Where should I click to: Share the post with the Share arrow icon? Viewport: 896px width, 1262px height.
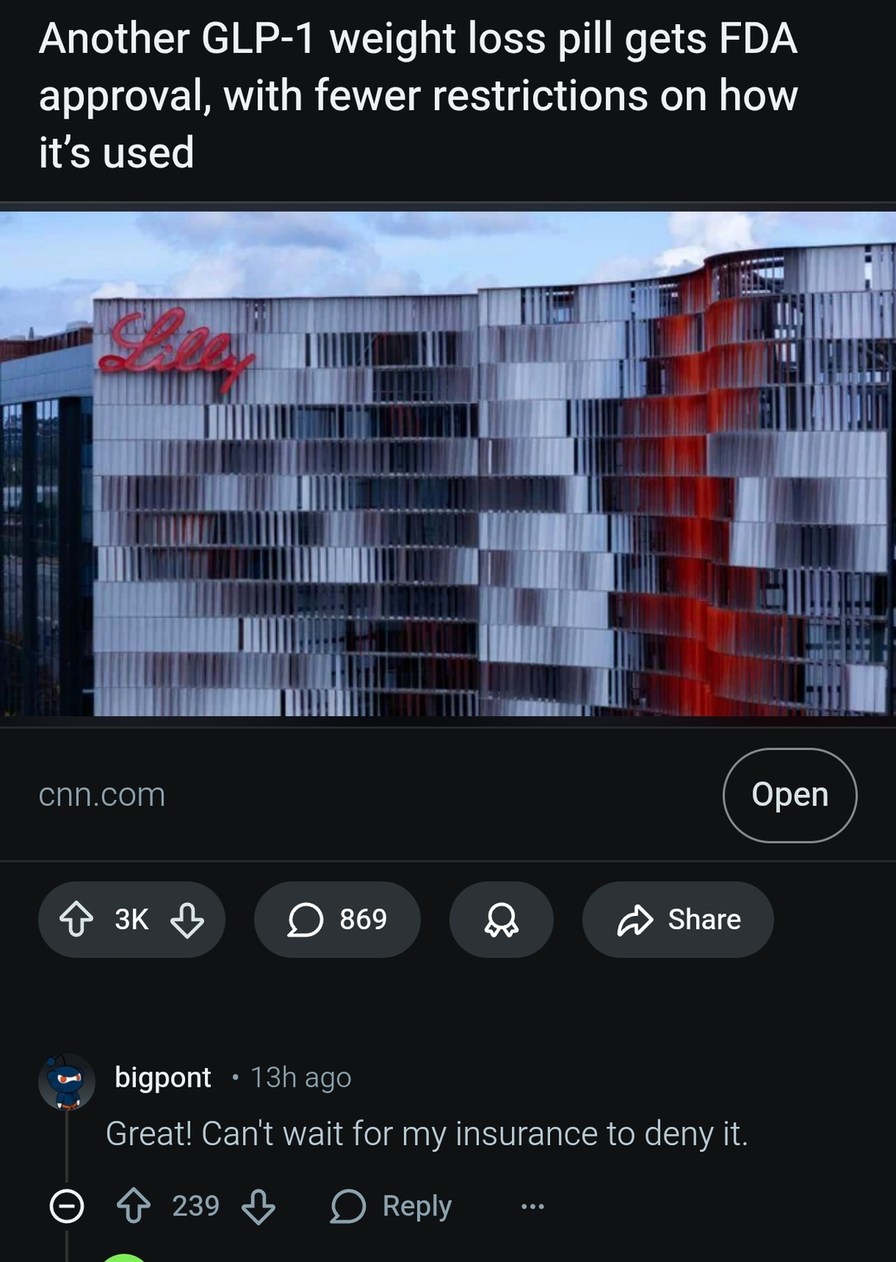pos(677,919)
